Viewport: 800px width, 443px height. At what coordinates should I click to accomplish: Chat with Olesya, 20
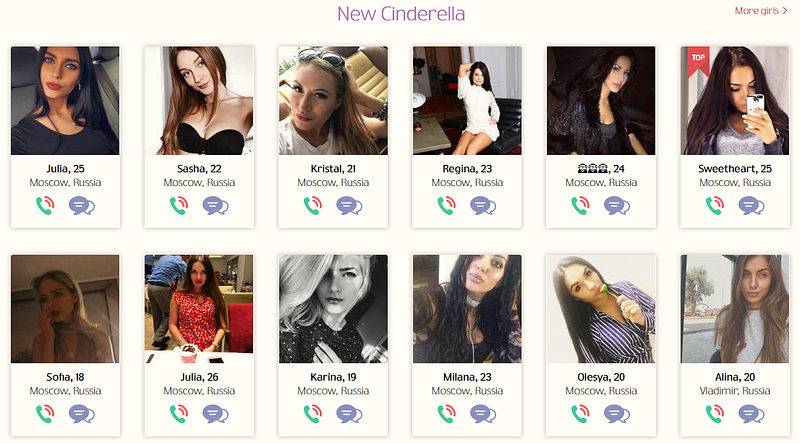point(617,413)
